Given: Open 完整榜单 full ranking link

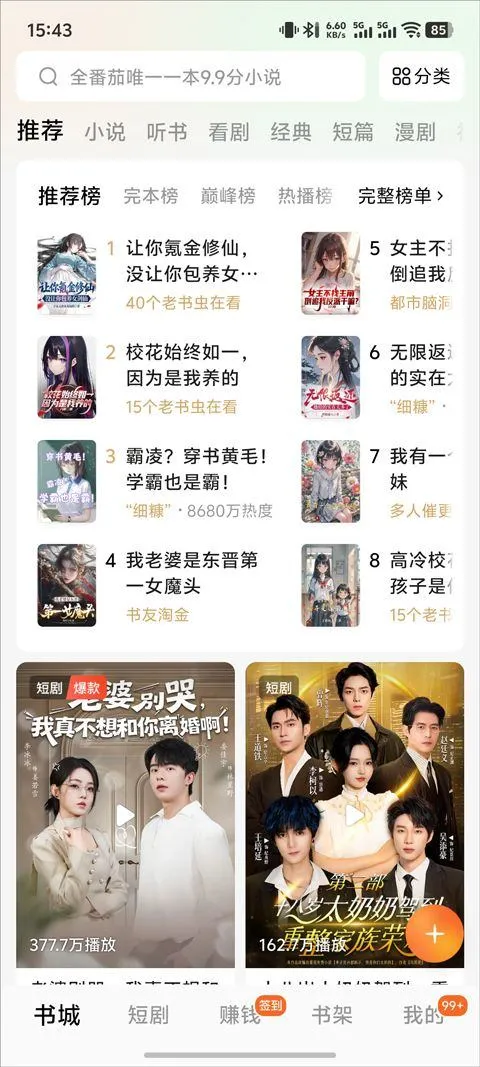Looking at the screenshot, I should tap(401, 197).
